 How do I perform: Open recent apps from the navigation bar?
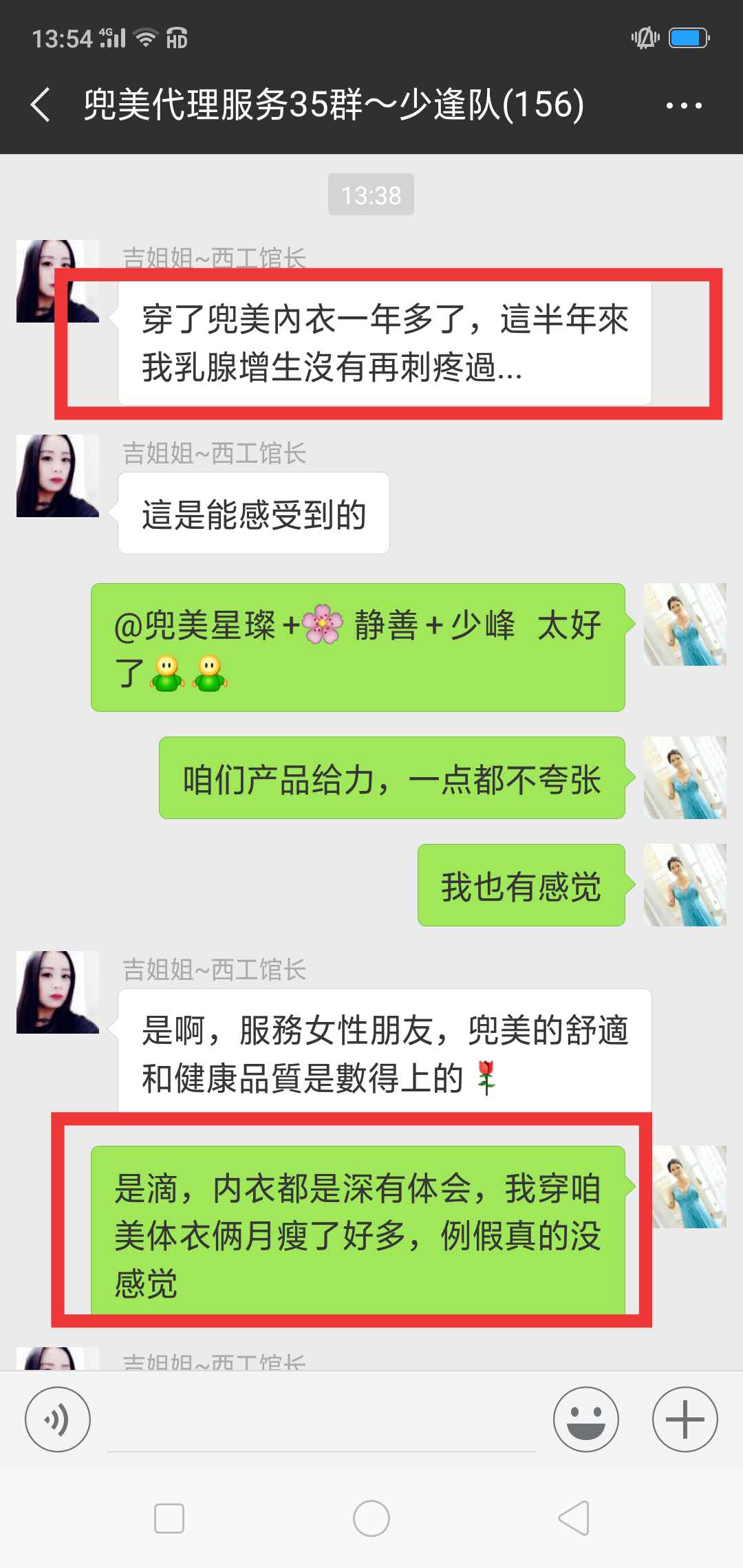[x=169, y=1518]
